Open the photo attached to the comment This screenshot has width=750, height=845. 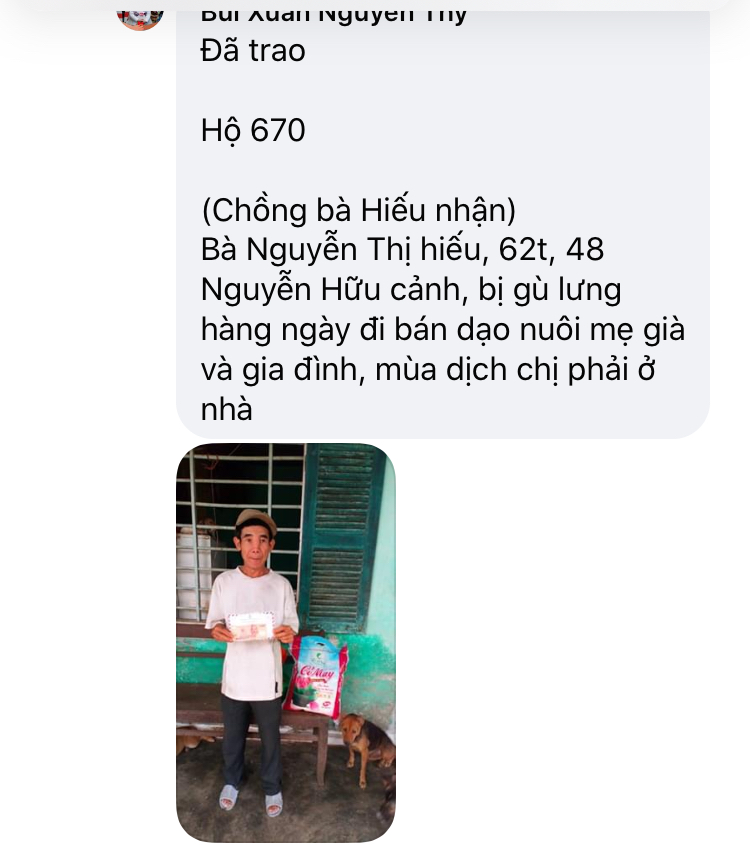[286, 642]
